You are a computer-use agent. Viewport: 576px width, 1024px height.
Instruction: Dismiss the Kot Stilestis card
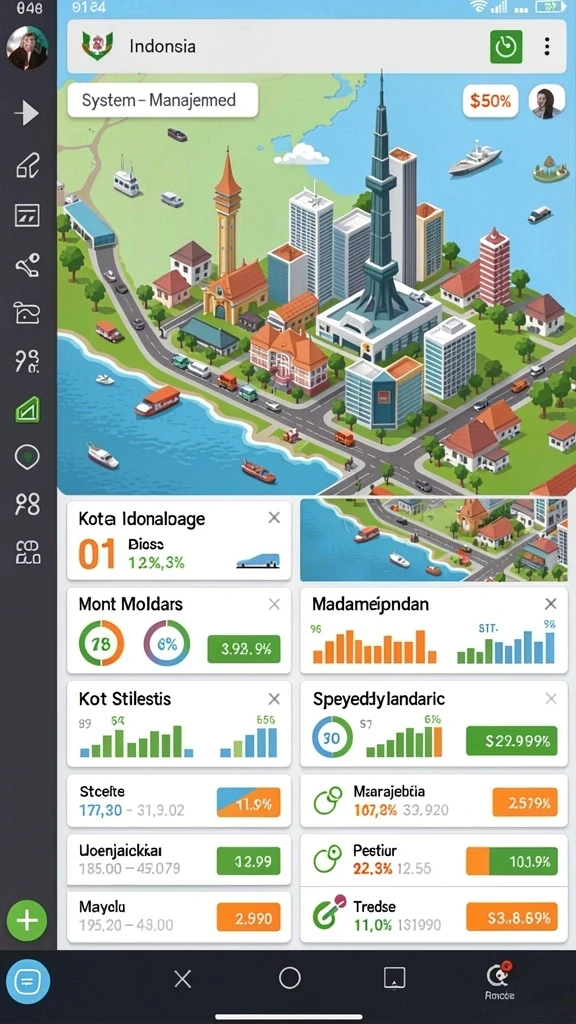[x=274, y=699]
